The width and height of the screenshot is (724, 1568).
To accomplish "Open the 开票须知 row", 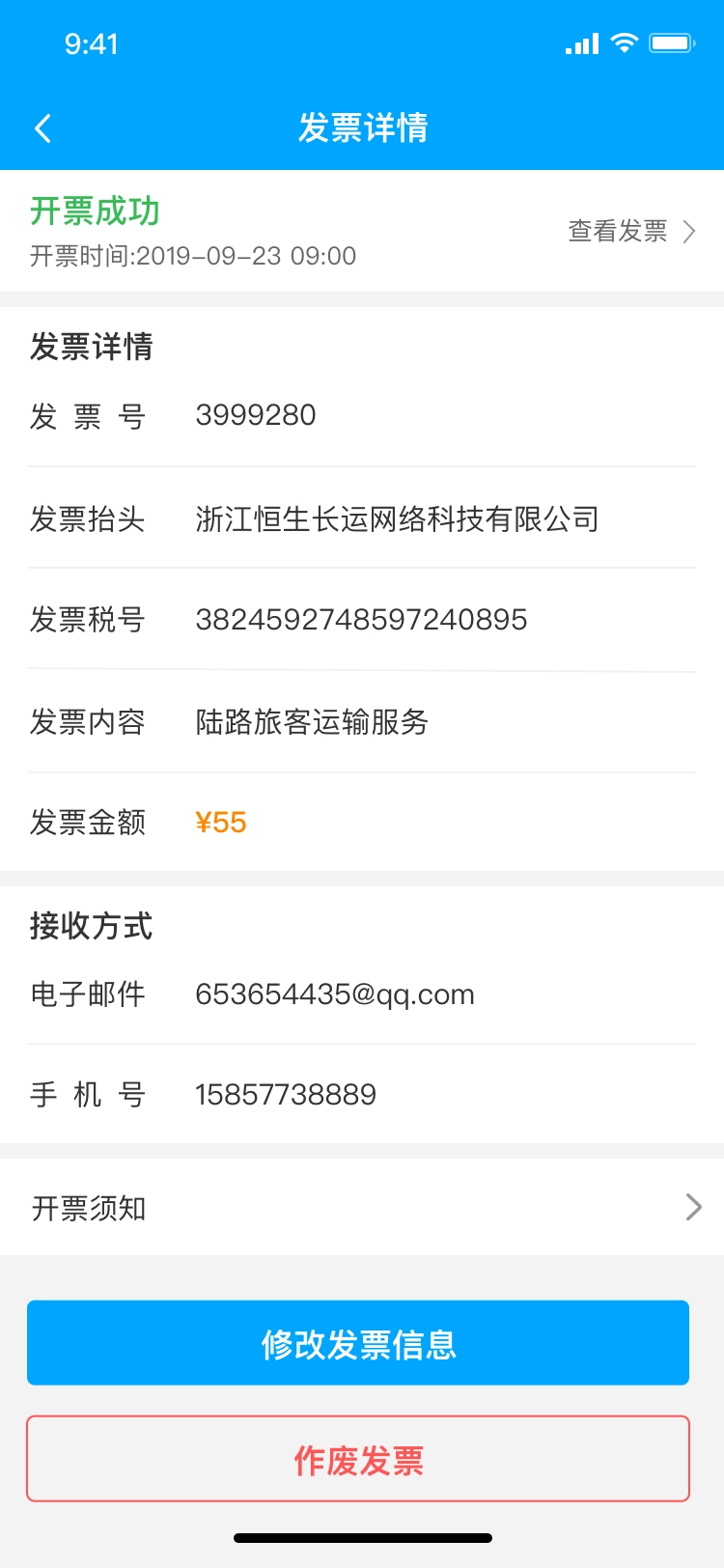I will [362, 1208].
